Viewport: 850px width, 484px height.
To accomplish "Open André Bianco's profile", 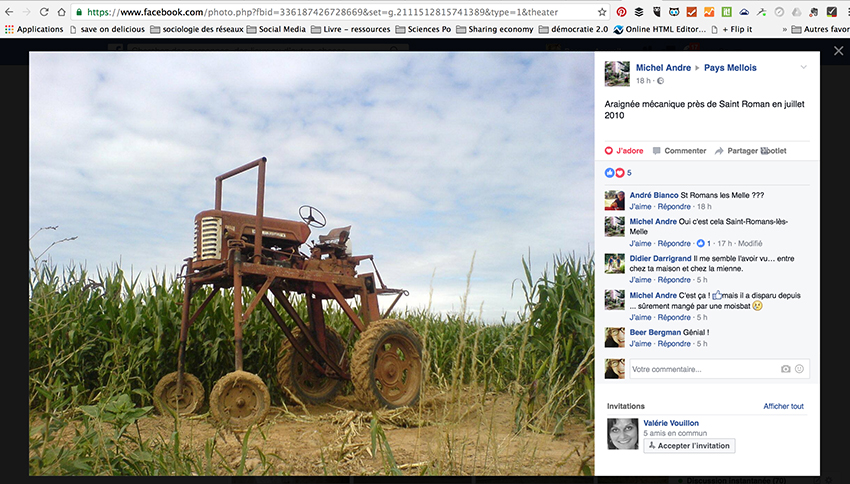I will [654, 194].
